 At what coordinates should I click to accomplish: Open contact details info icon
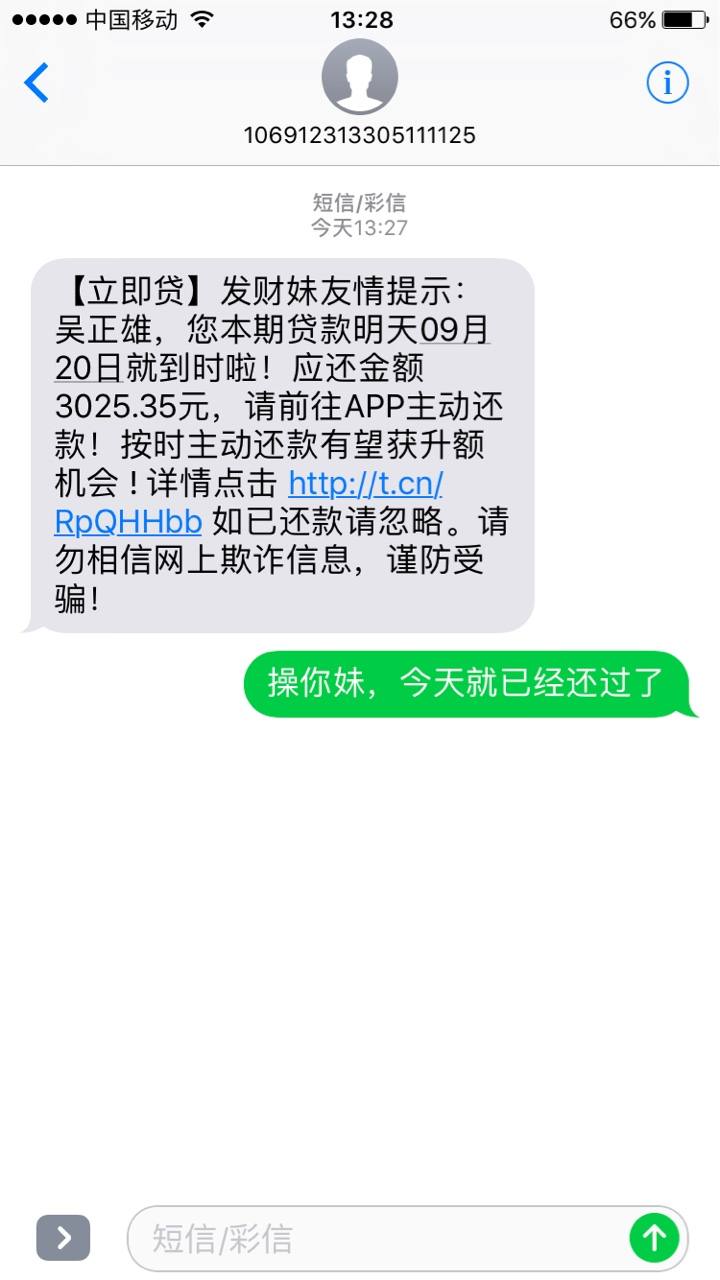(667, 83)
